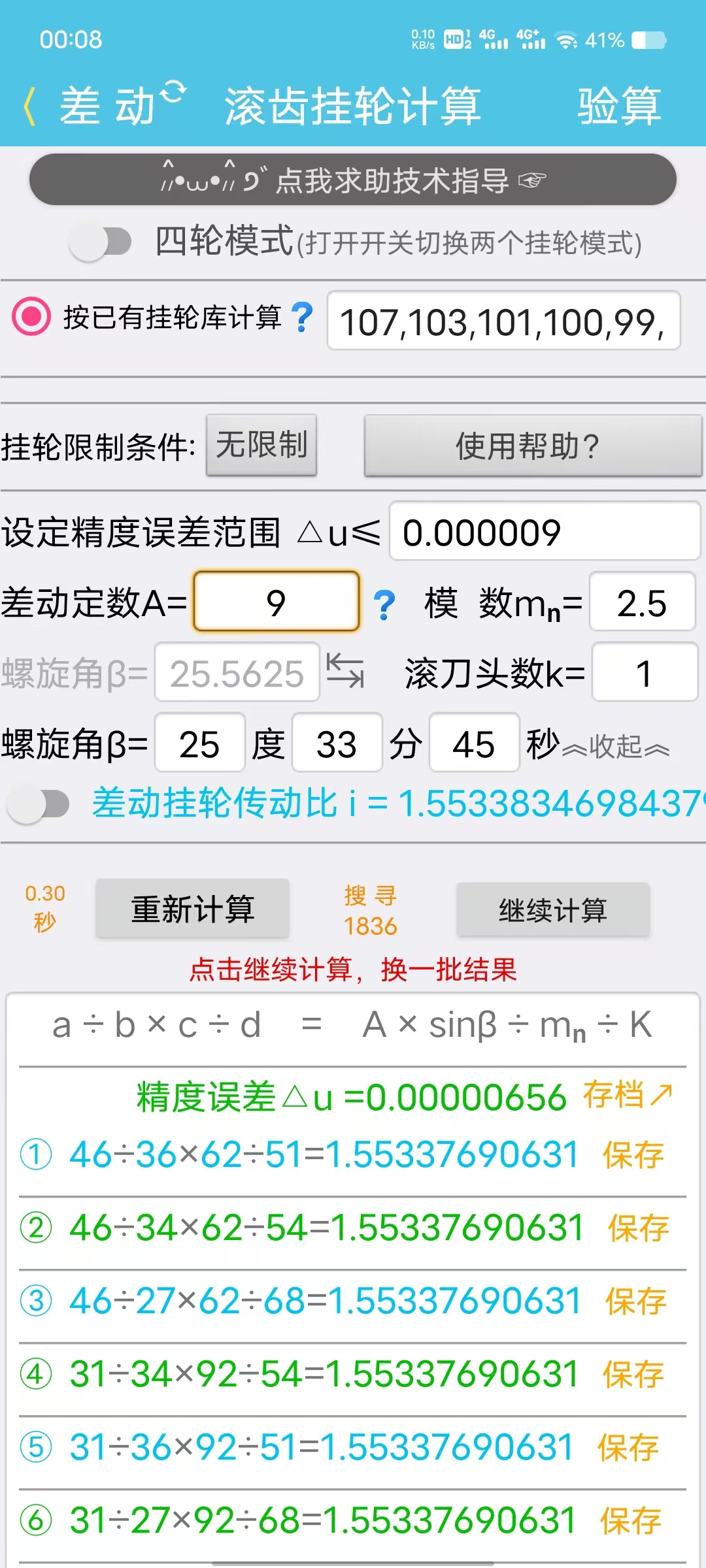Tap 继续计算 for next results batch
The image size is (706, 1568).
click(553, 910)
